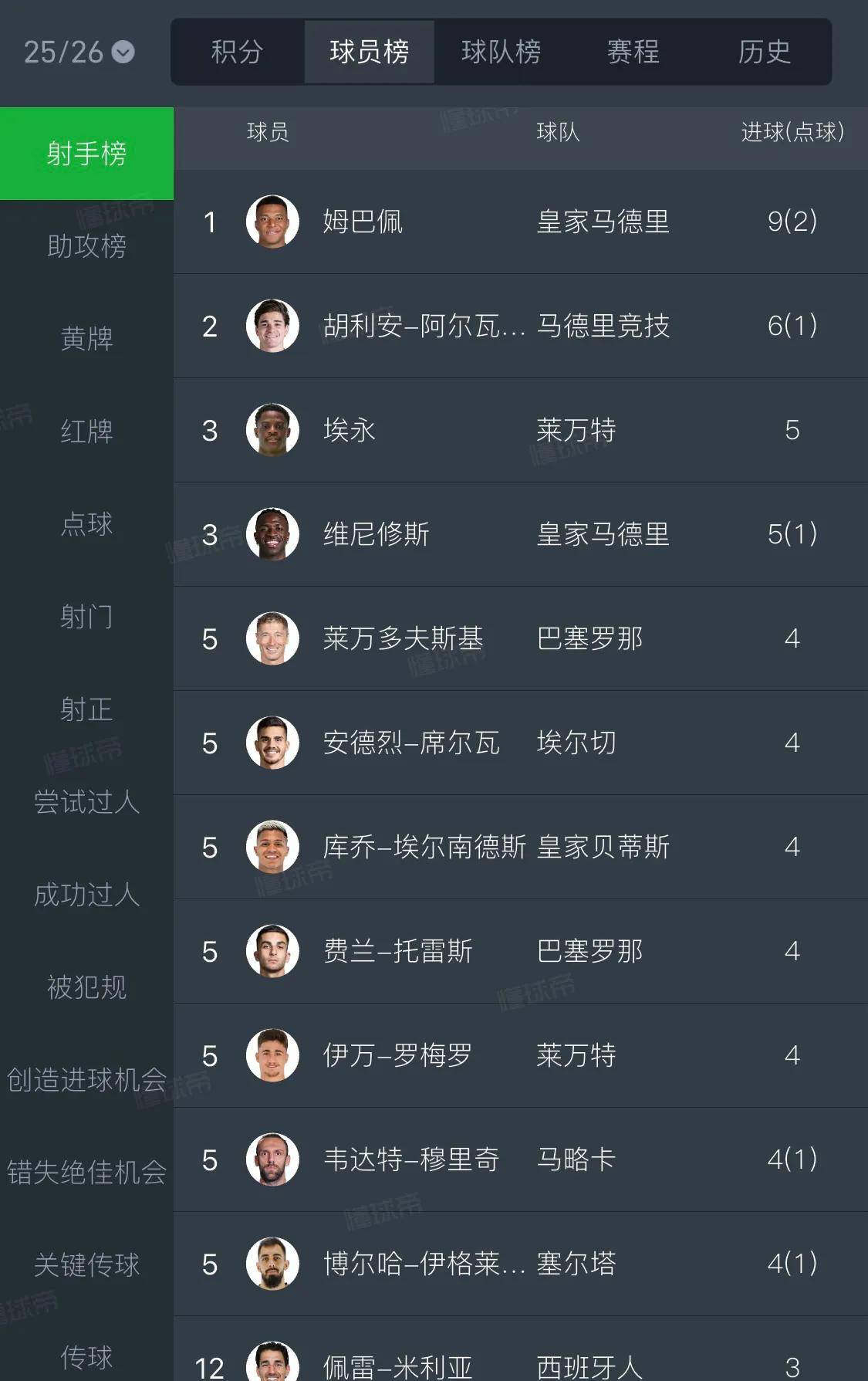Image resolution: width=868 pixels, height=1381 pixels.
Task: Select the 助攻榜 assists leaderboard
Action: click(86, 247)
